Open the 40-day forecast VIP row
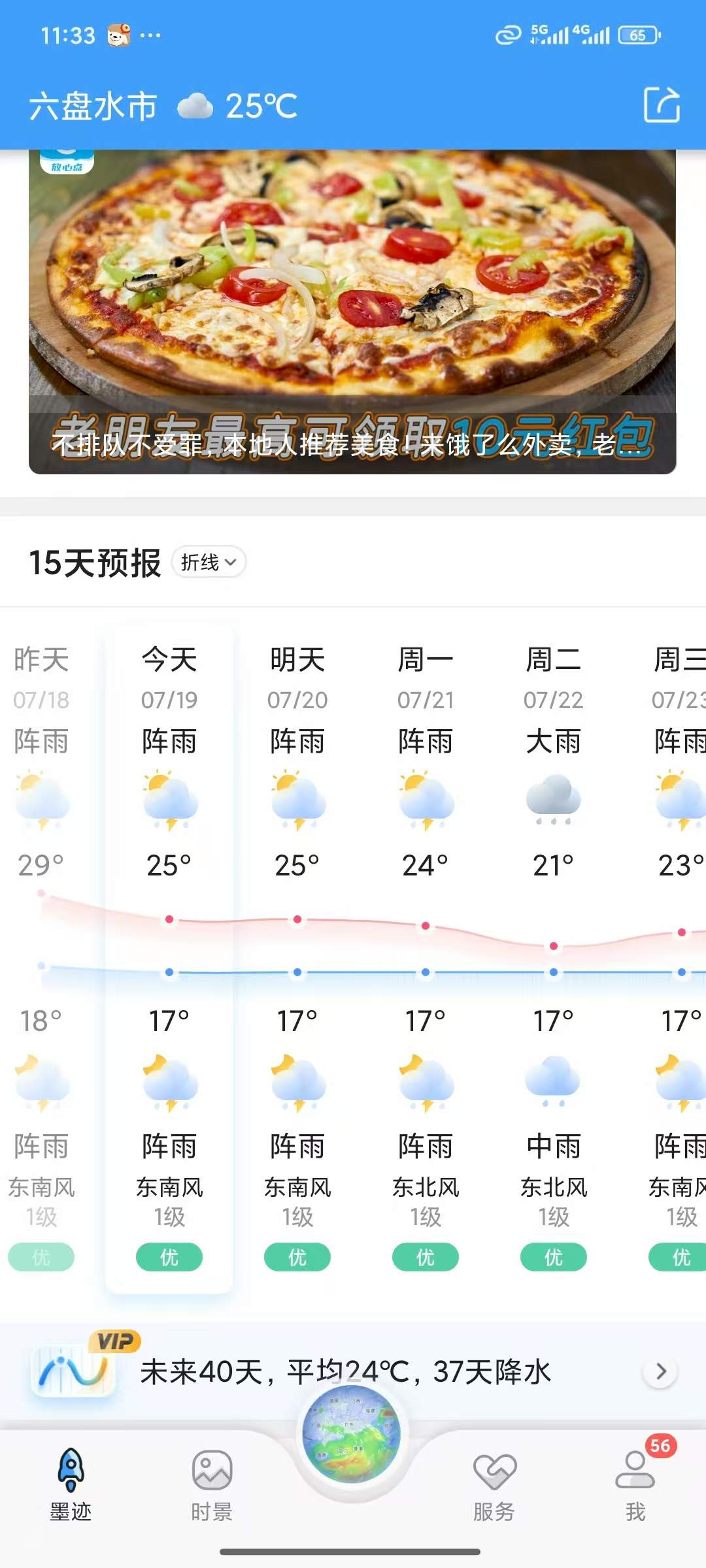Screen dimensions: 706x1568 click(353, 1371)
